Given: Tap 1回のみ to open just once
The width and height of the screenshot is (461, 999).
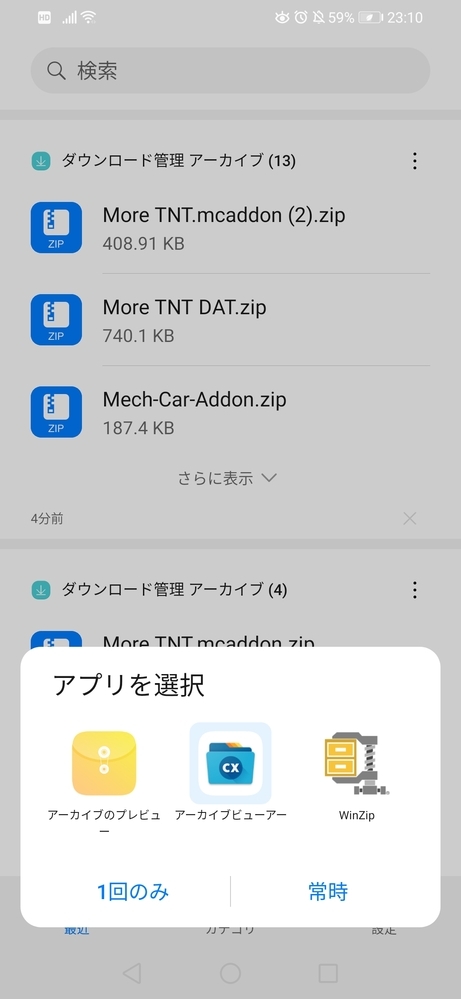Looking at the screenshot, I should pyautogui.click(x=132, y=891).
